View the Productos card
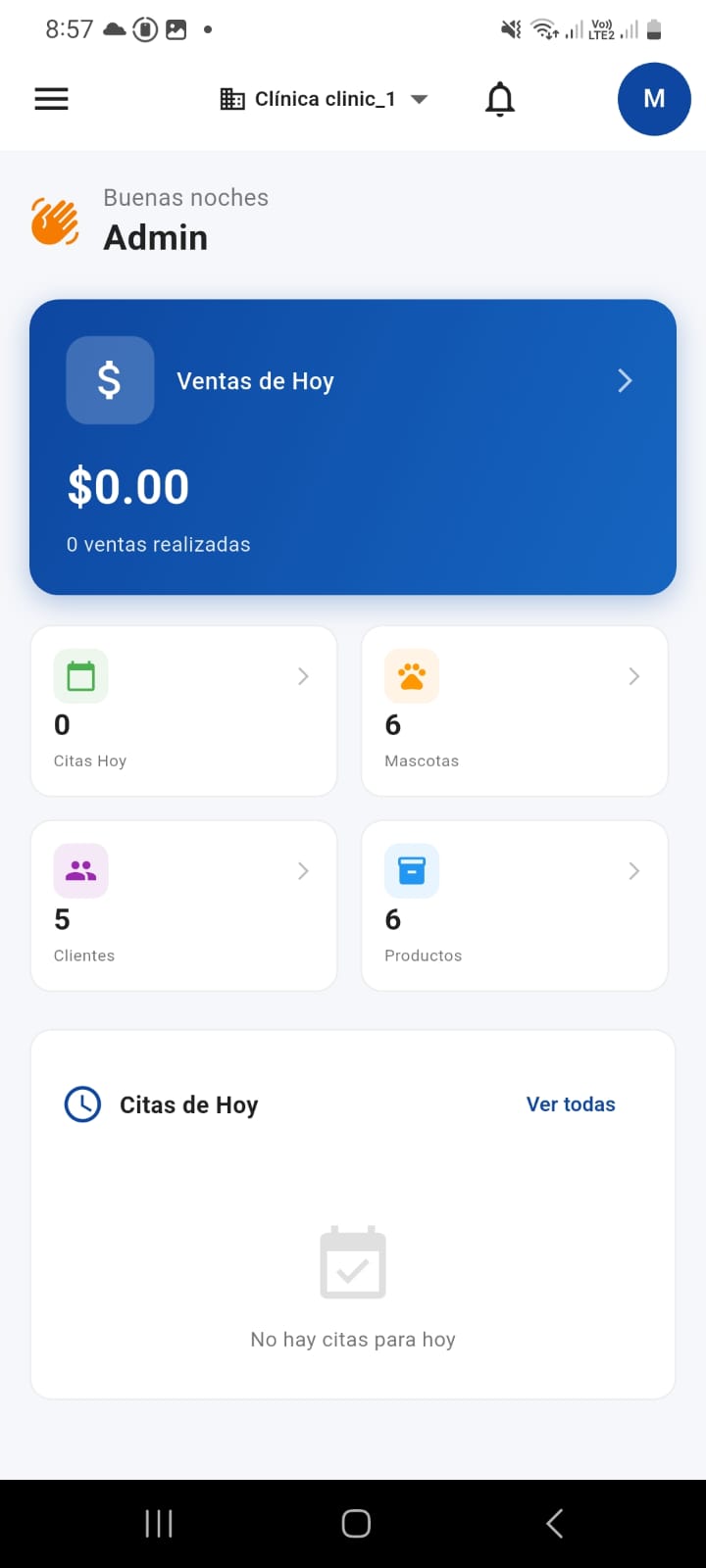This screenshot has height=1568, width=706. pos(515,906)
